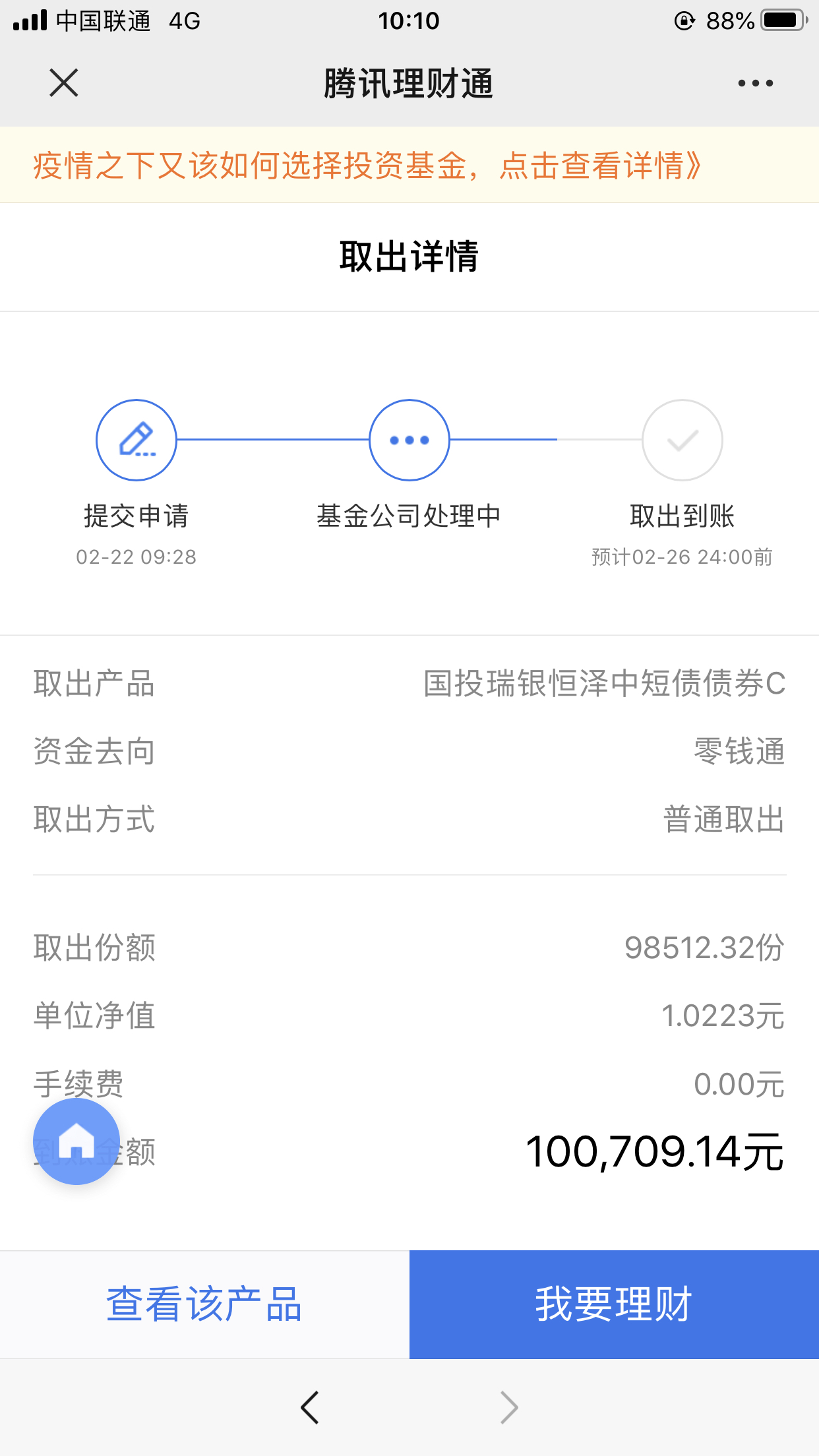
Task: Select the pencil icon for 提交申请 step
Action: tap(136, 440)
